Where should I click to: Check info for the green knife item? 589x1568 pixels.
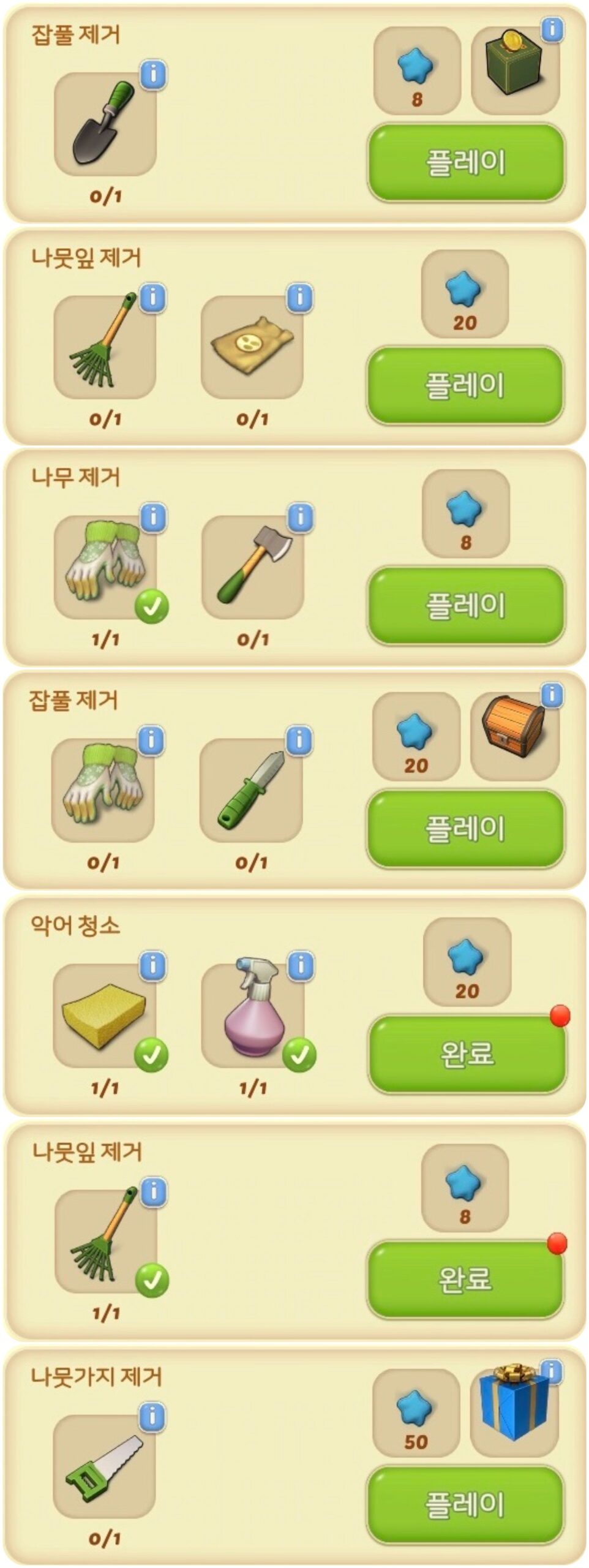tap(299, 741)
